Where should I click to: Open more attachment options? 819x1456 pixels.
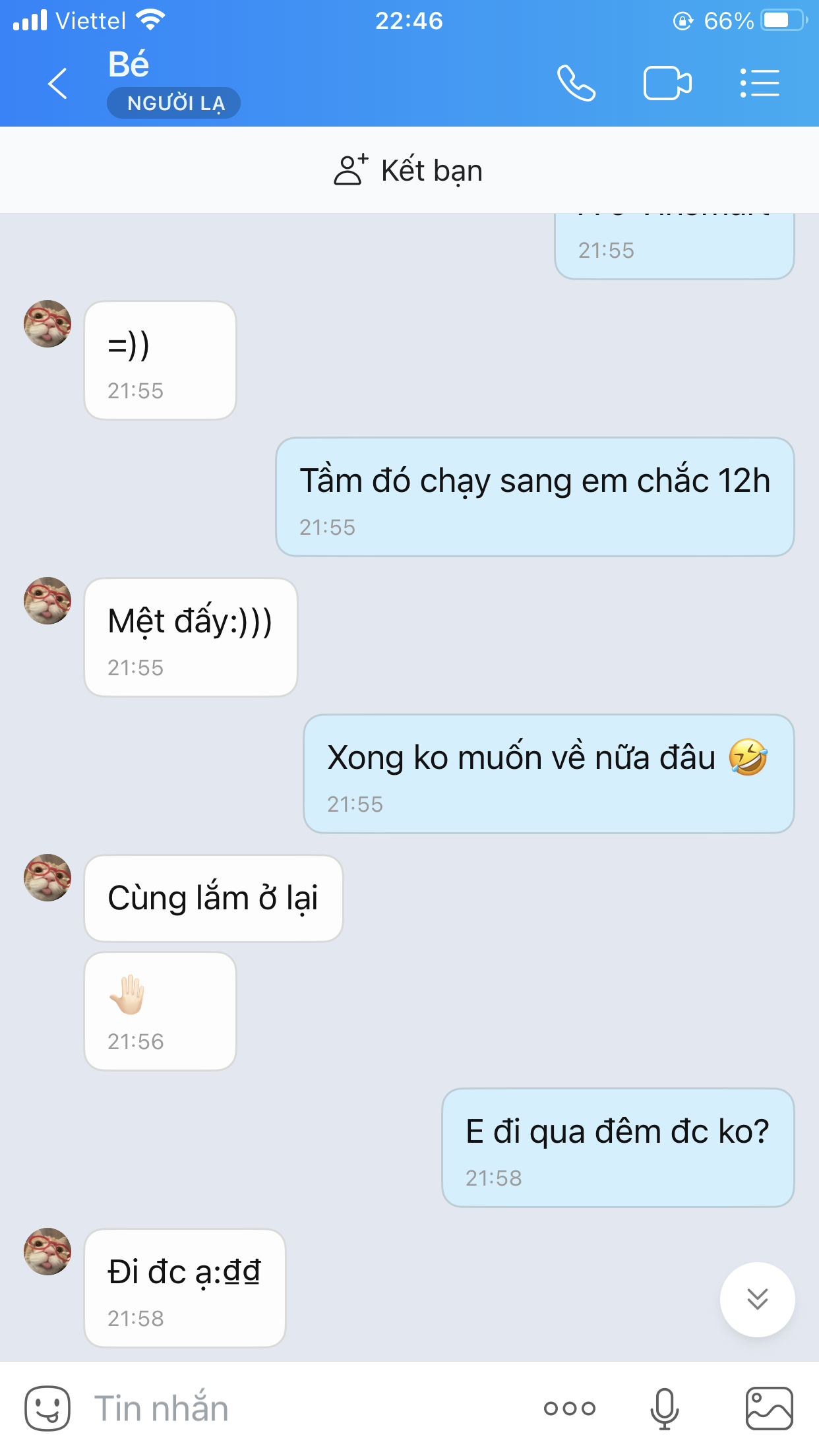click(570, 1409)
